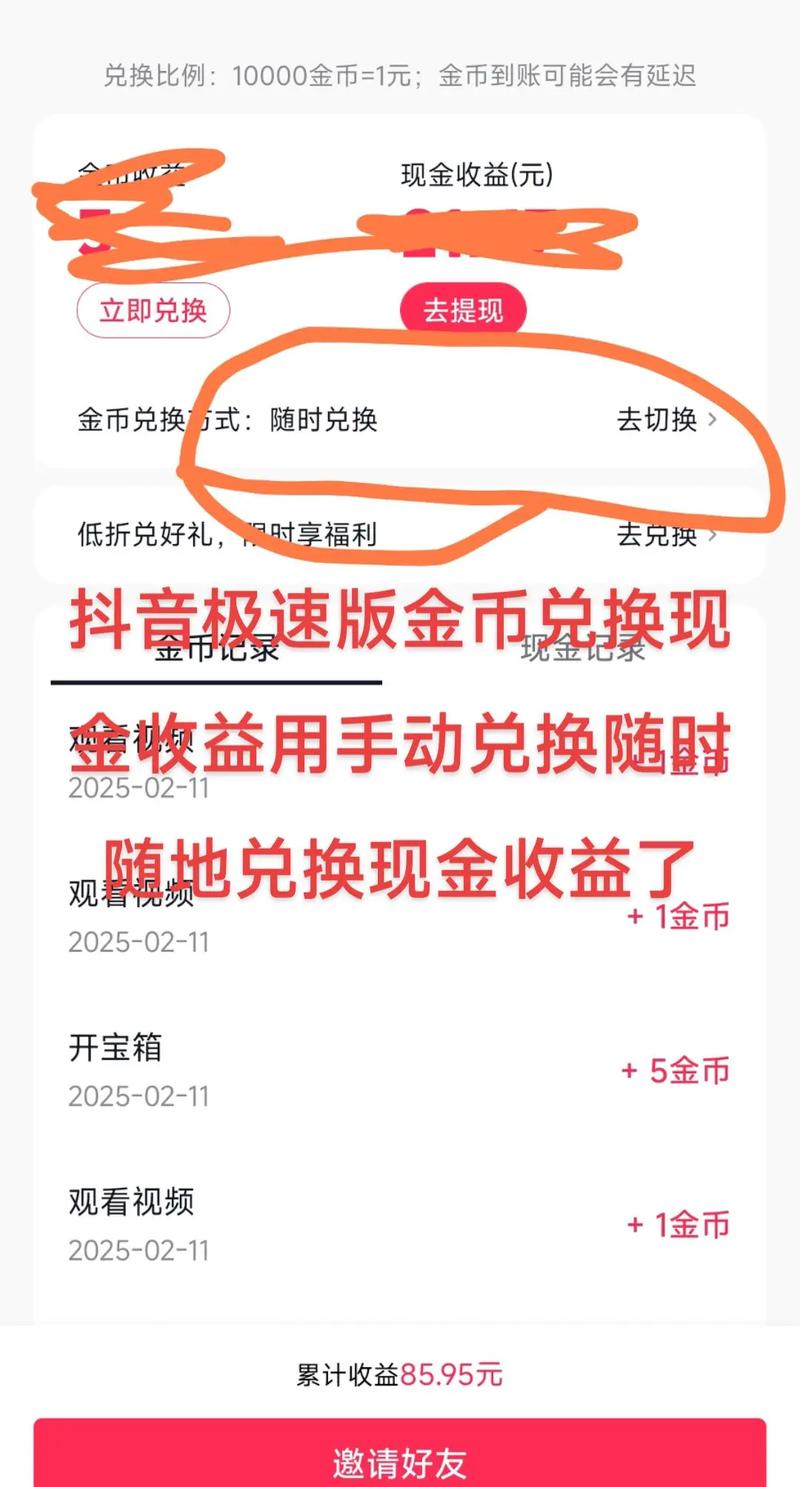Expand the coin exchange mode chevron
Screen dimensions: 800x1487
(714, 420)
